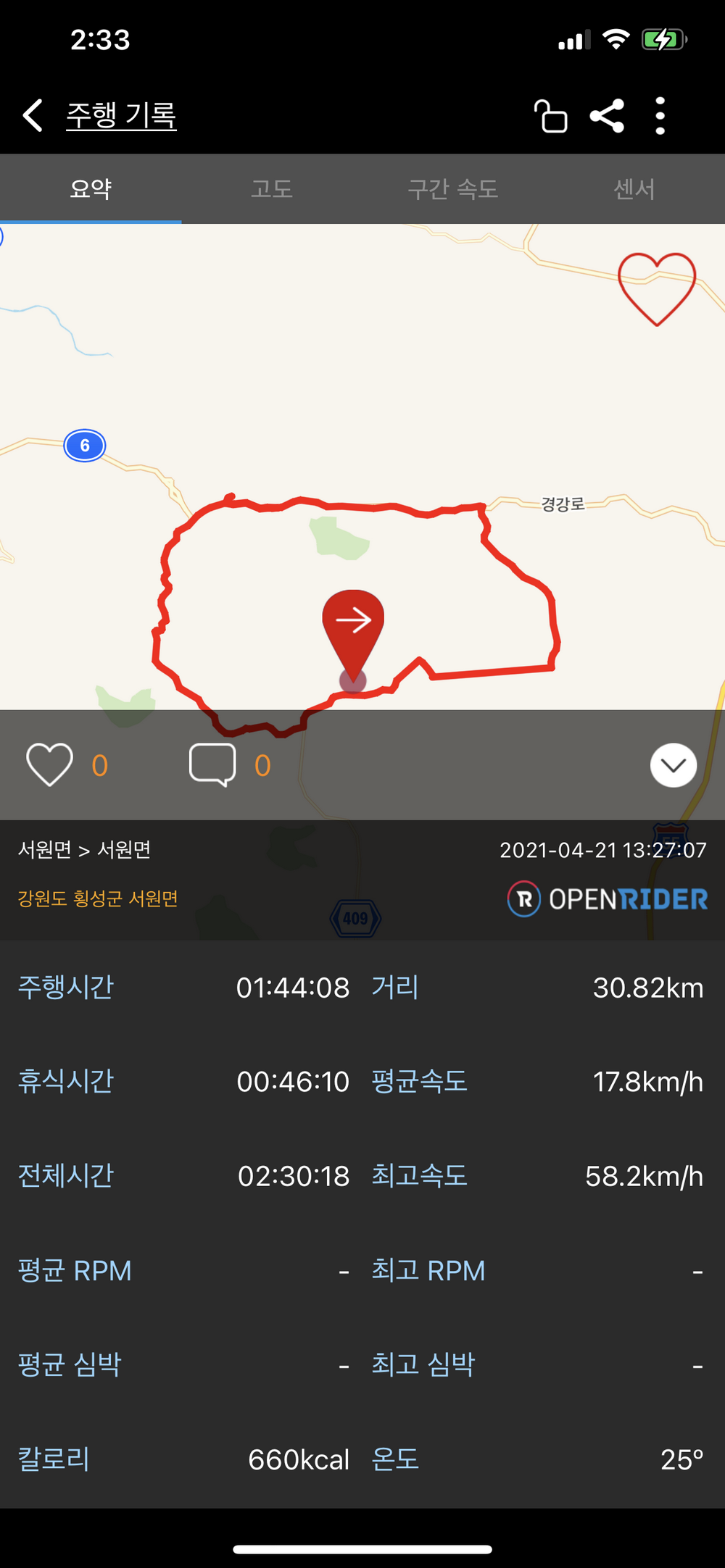Open the three-dot overflow menu

coord(660,116)
